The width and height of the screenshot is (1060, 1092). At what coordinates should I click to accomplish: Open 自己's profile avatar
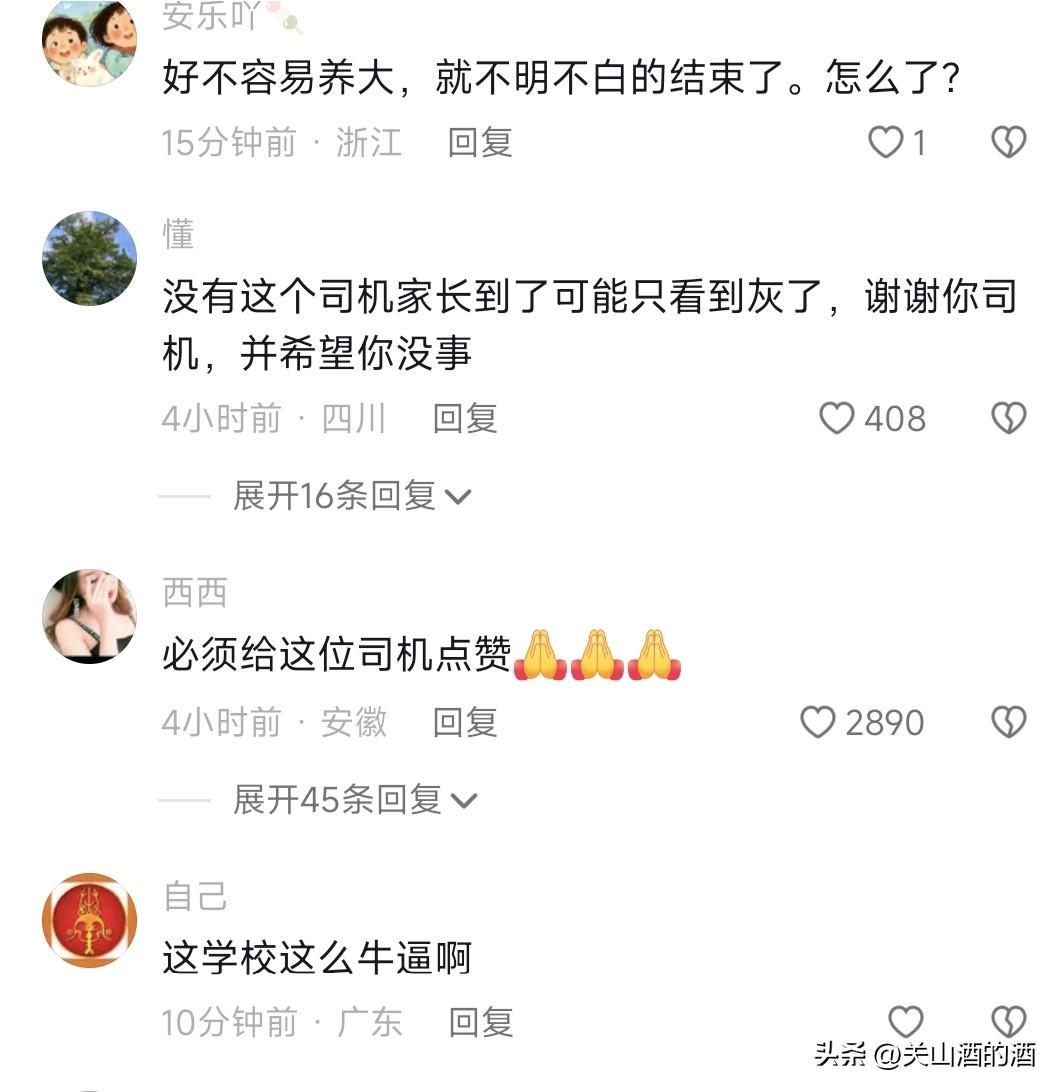pos(89,920)
